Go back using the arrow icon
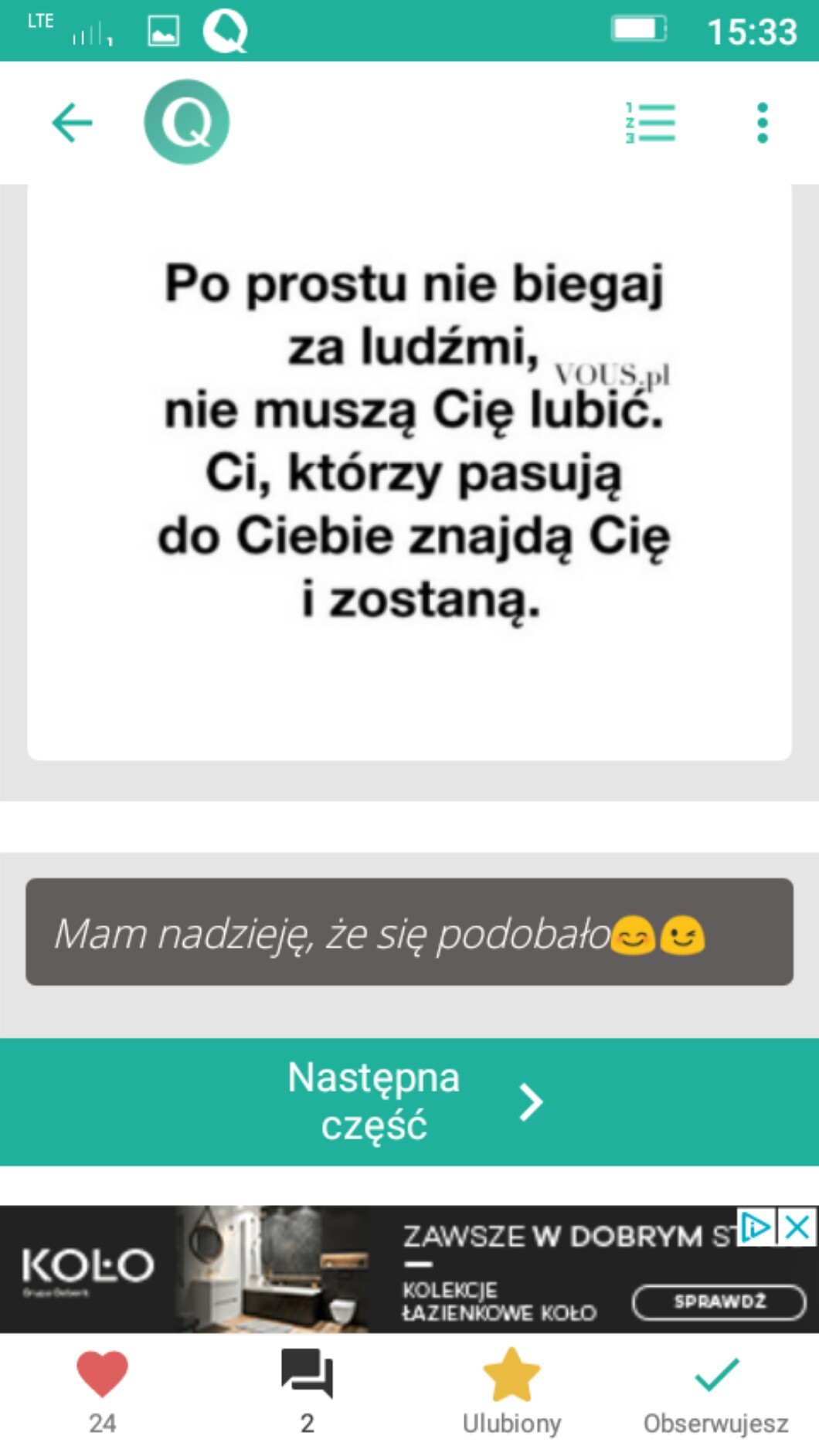The image size is (819, 1456). pos(72,123)
